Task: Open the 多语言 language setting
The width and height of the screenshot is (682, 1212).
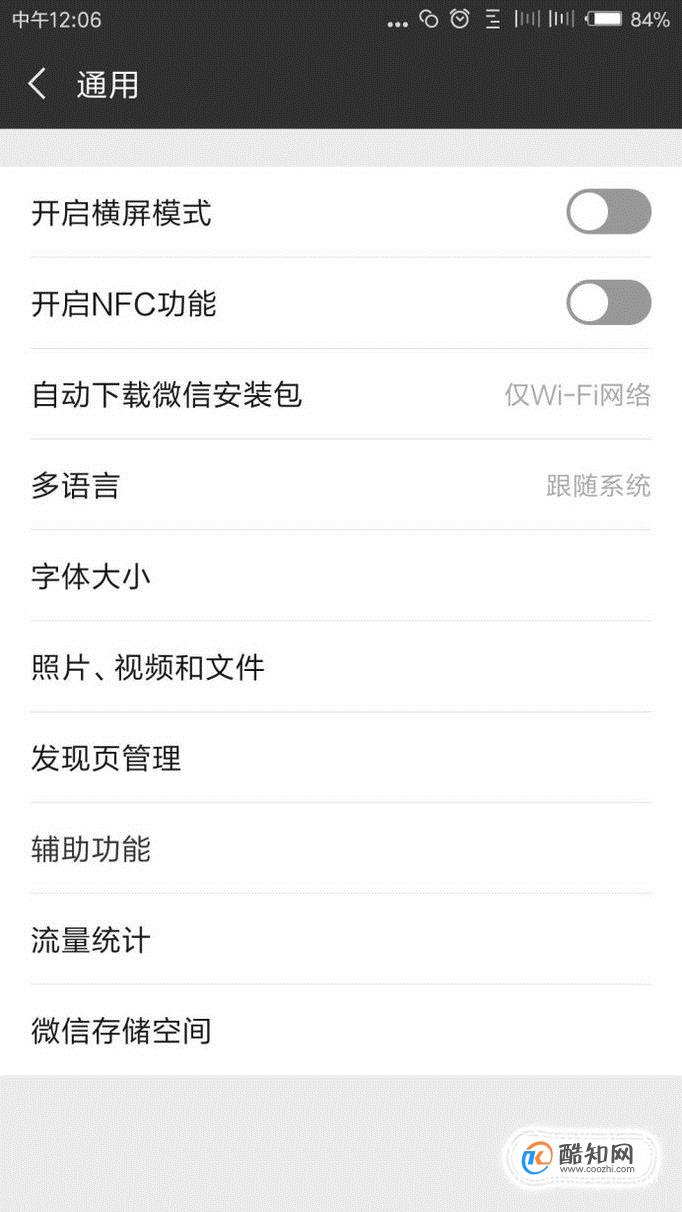Action: [341, 485]
